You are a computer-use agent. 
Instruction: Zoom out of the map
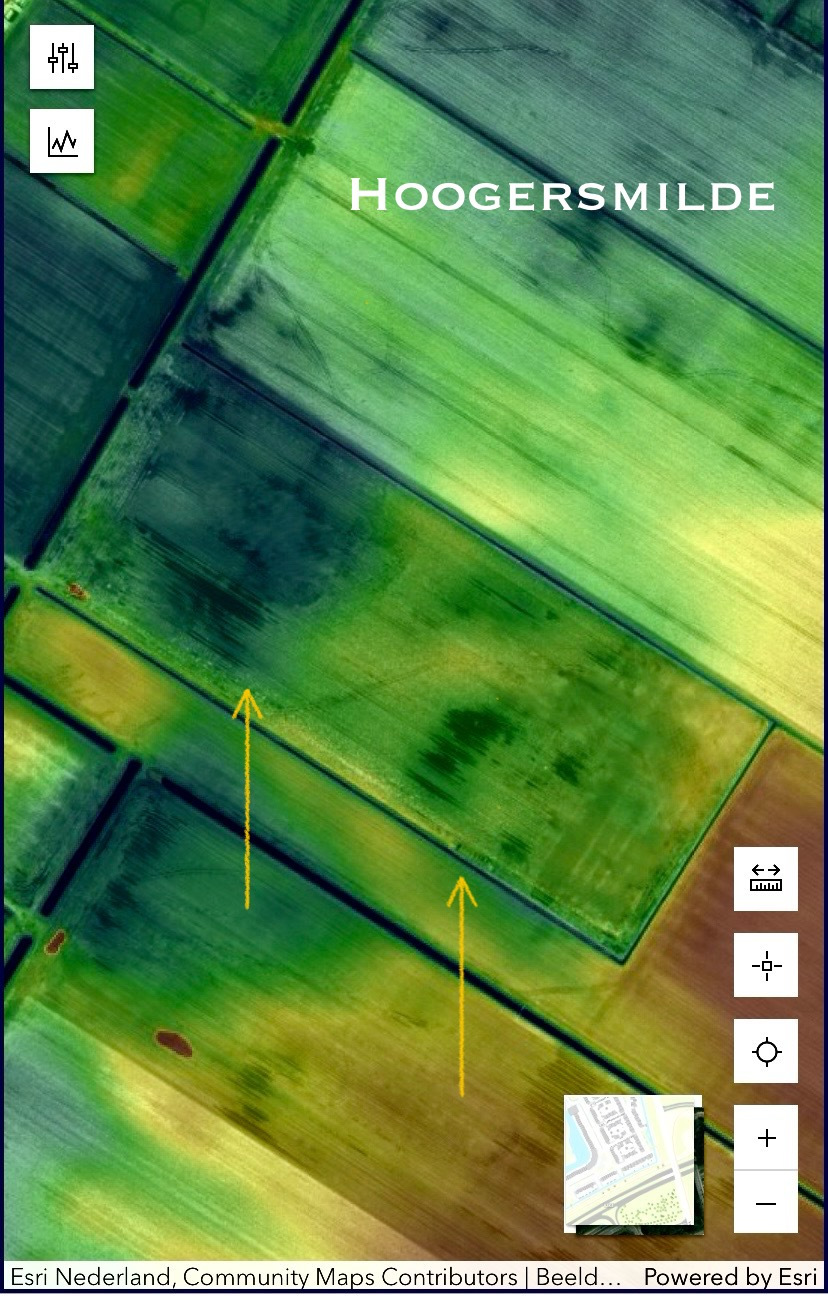(766, 1203)
